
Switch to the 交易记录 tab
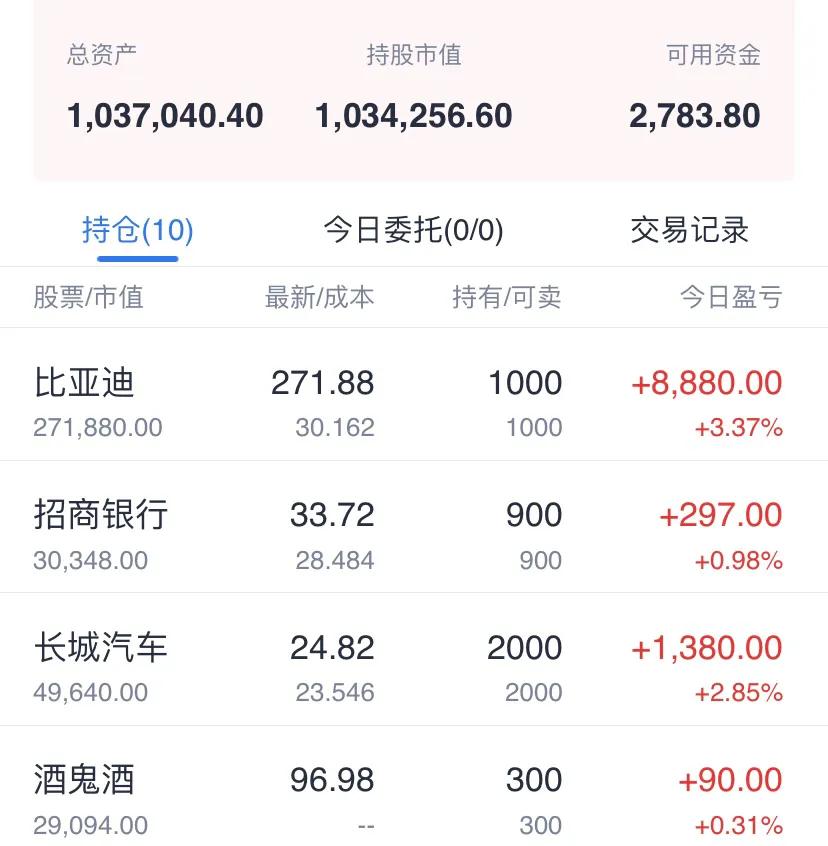(690, 230)
